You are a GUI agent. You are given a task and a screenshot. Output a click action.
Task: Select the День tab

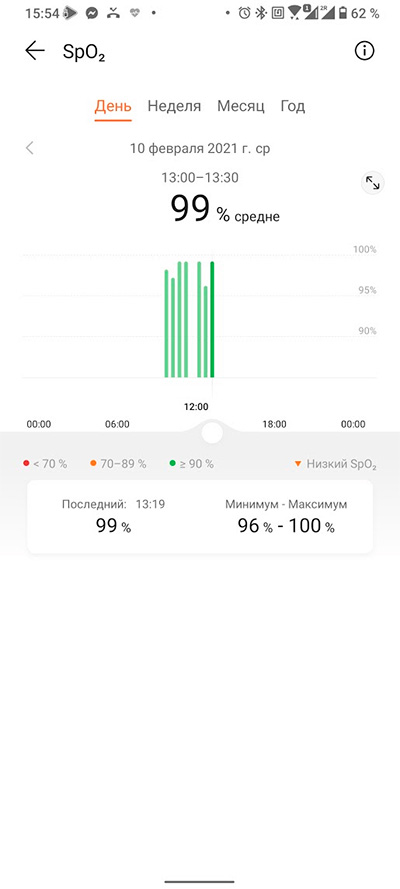pyautogui.click(x=113, y=106)
